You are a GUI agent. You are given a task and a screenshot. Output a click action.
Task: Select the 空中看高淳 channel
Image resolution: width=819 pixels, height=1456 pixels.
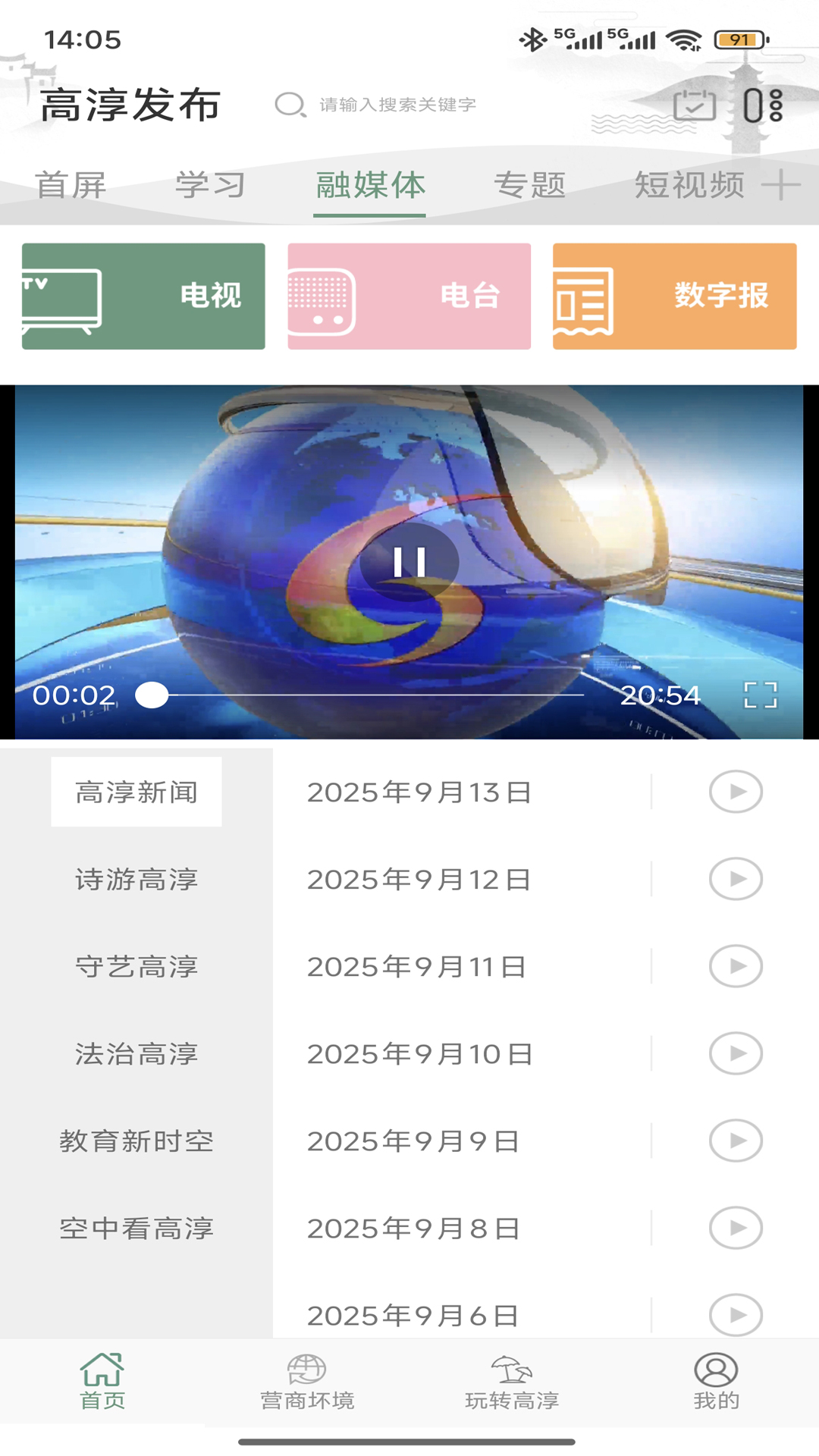(x=137, y=1227)
